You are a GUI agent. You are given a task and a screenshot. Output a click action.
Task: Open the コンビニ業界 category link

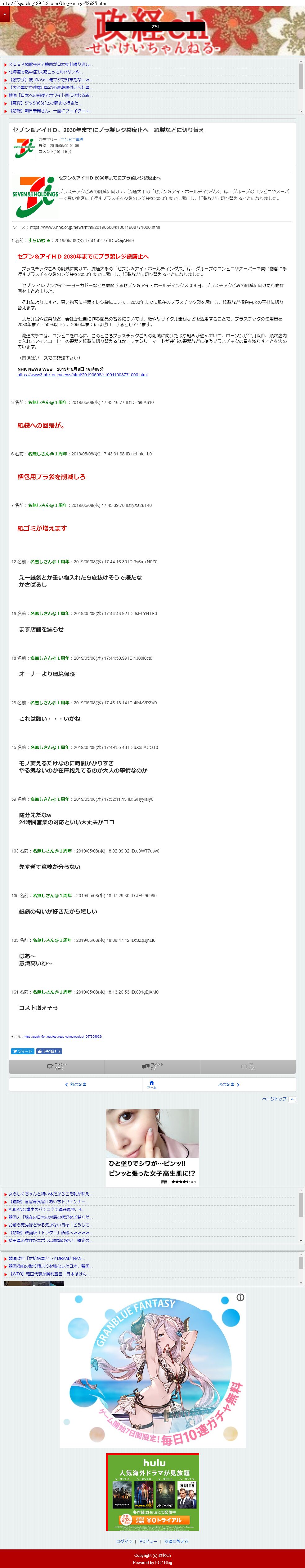coord(72,140)
